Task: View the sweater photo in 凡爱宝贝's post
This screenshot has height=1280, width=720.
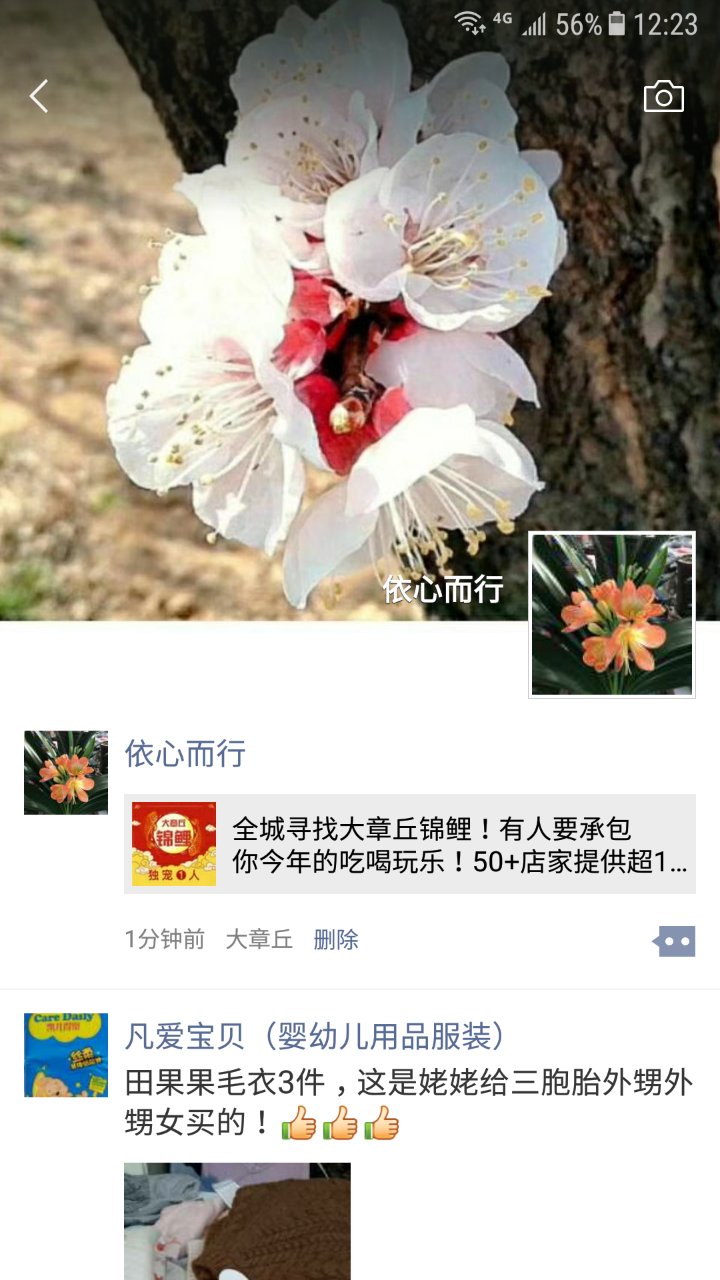Action: pyautogui.click(x=237, y=1220)
